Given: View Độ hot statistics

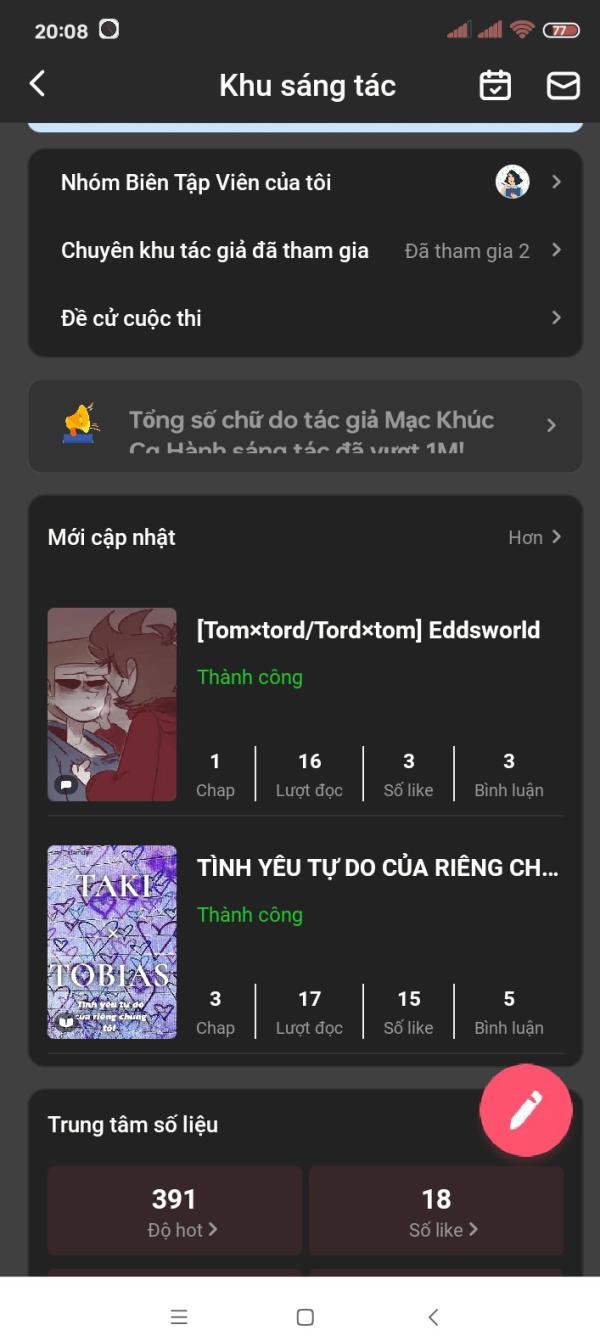Looking at the screenshot, I should (175, 1210).
